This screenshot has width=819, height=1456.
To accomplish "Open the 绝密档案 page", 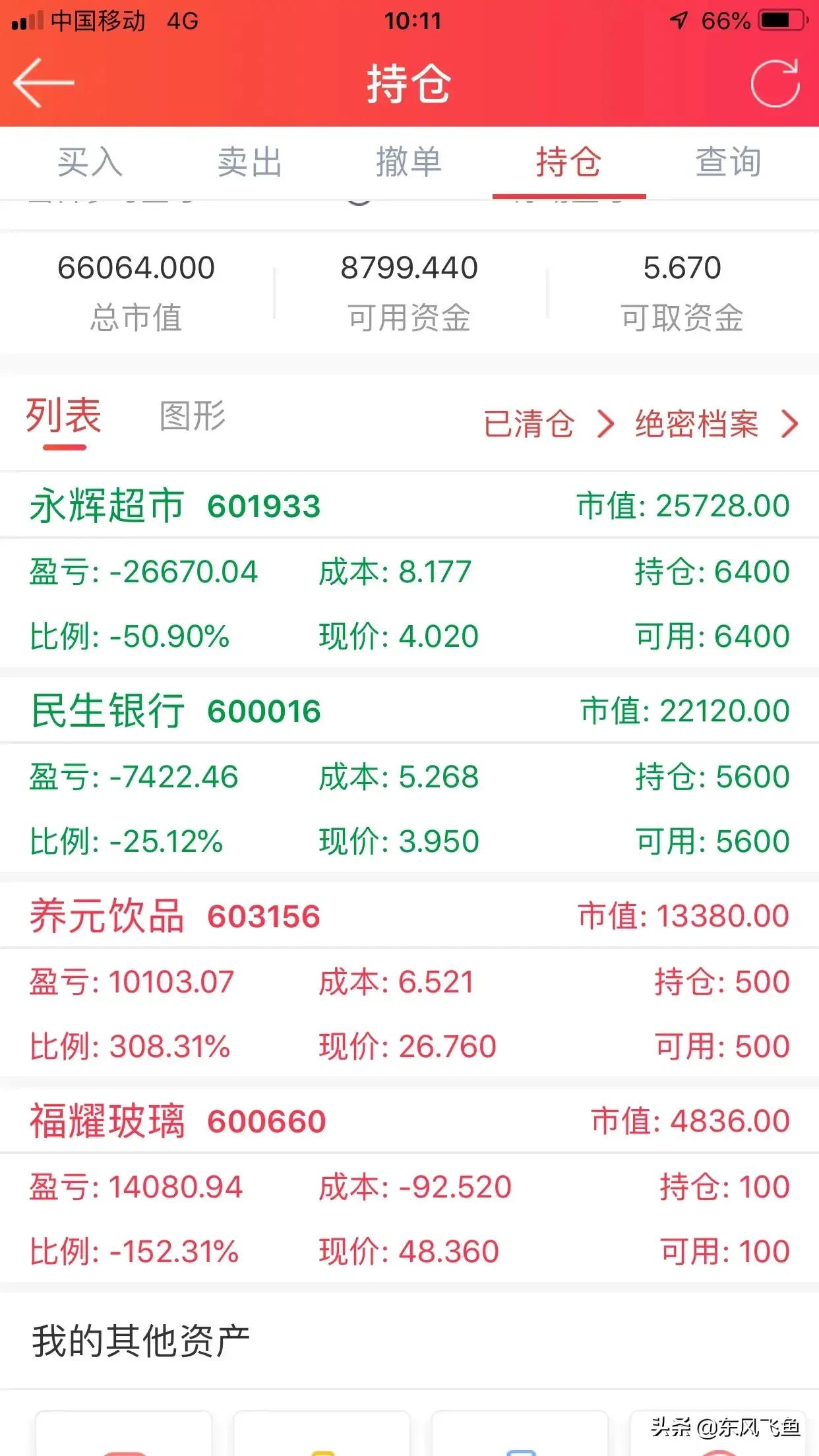I will tap(695, 425).
